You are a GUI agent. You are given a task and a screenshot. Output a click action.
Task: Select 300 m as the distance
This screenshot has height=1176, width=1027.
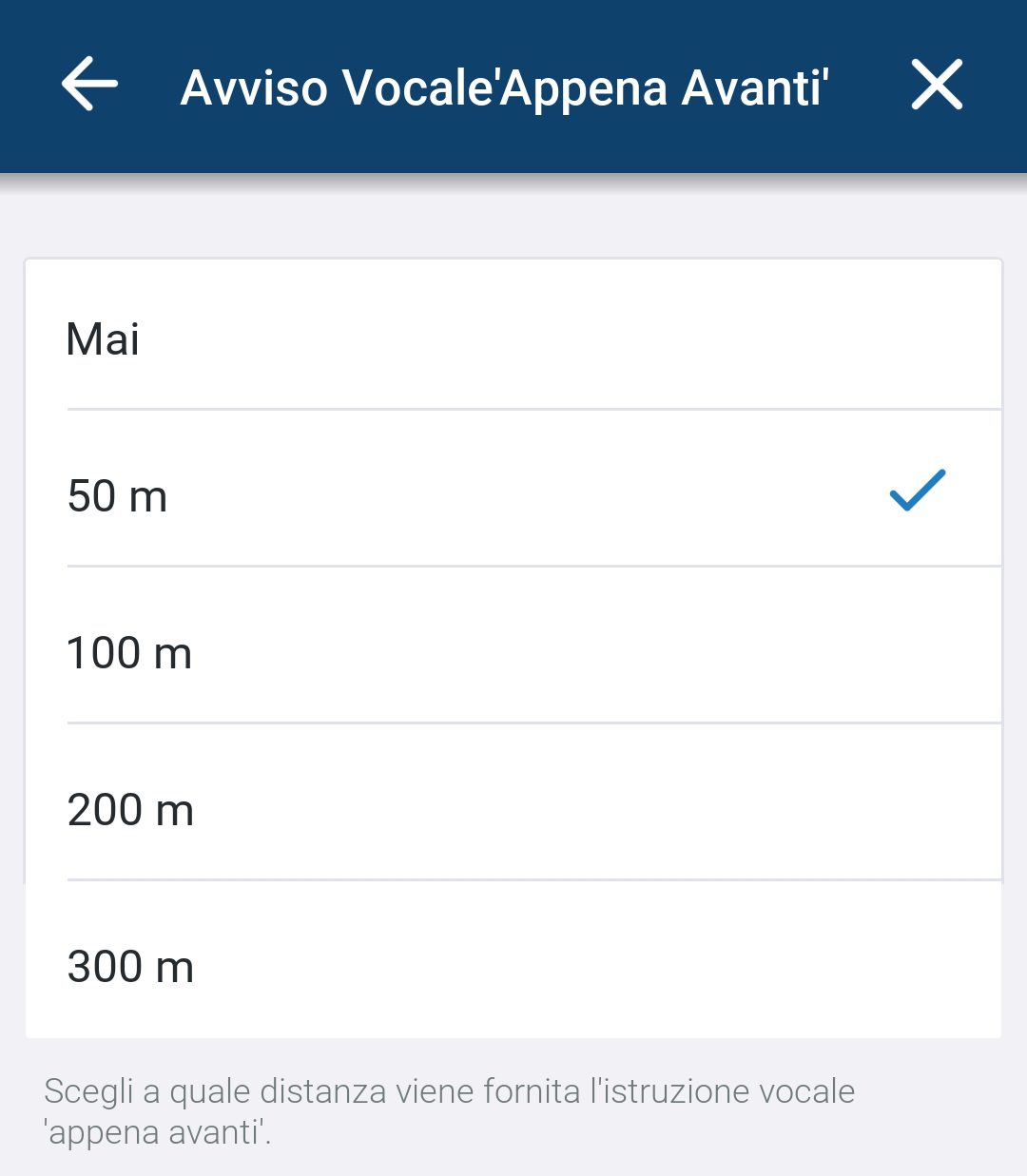click(x=513, y=965)
